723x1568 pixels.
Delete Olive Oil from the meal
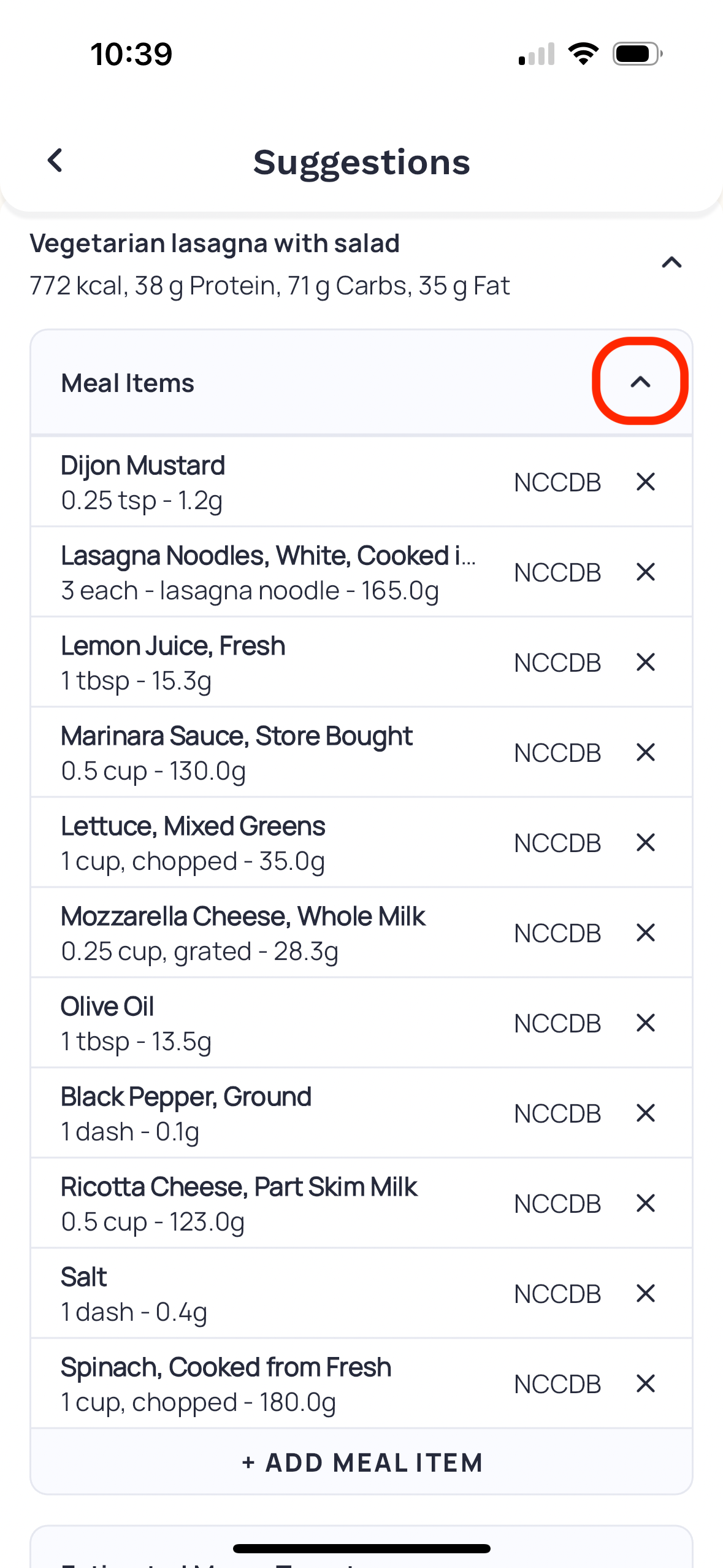coord(646,1023)
